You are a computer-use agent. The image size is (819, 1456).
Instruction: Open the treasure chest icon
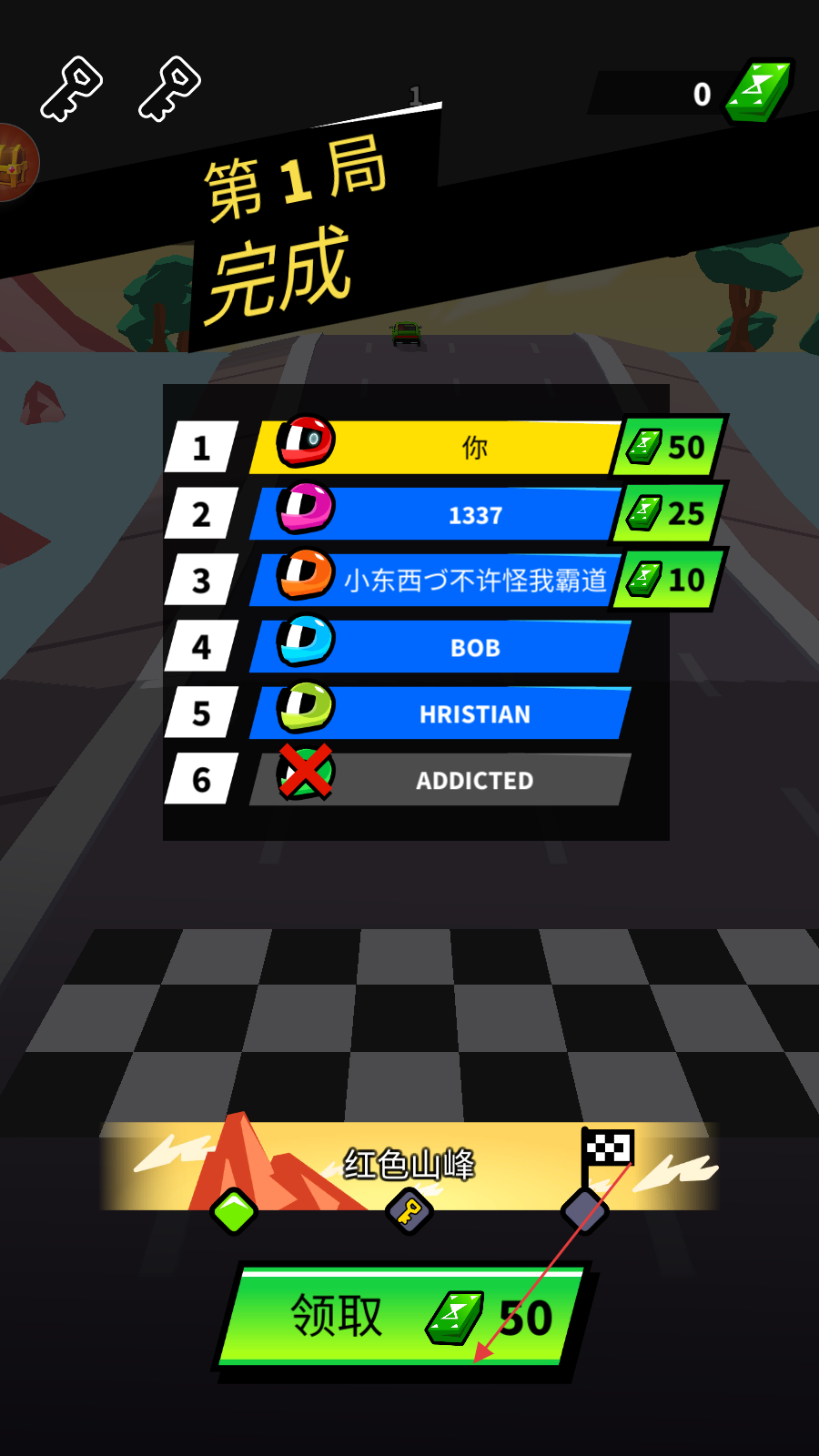coord(15,164)
